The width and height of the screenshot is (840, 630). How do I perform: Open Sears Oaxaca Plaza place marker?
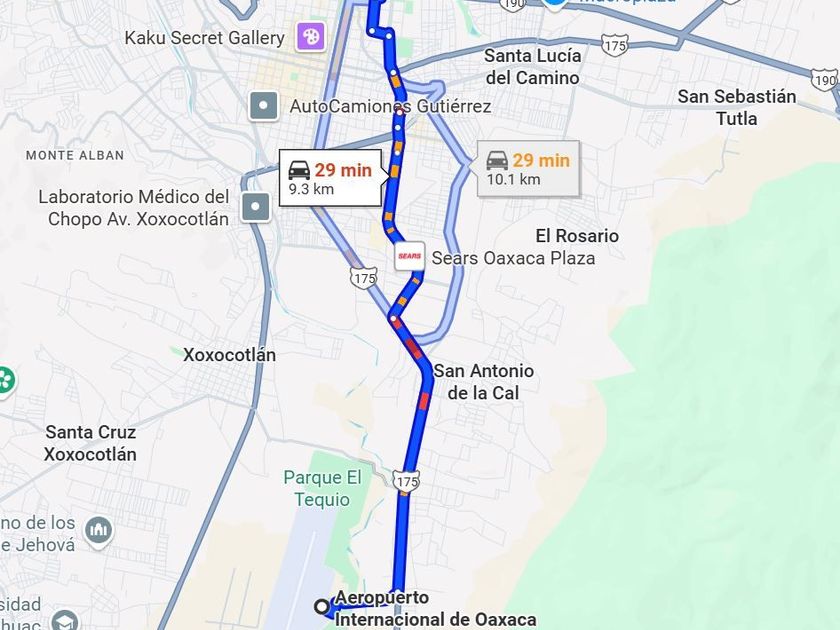(x=410, y=257)
